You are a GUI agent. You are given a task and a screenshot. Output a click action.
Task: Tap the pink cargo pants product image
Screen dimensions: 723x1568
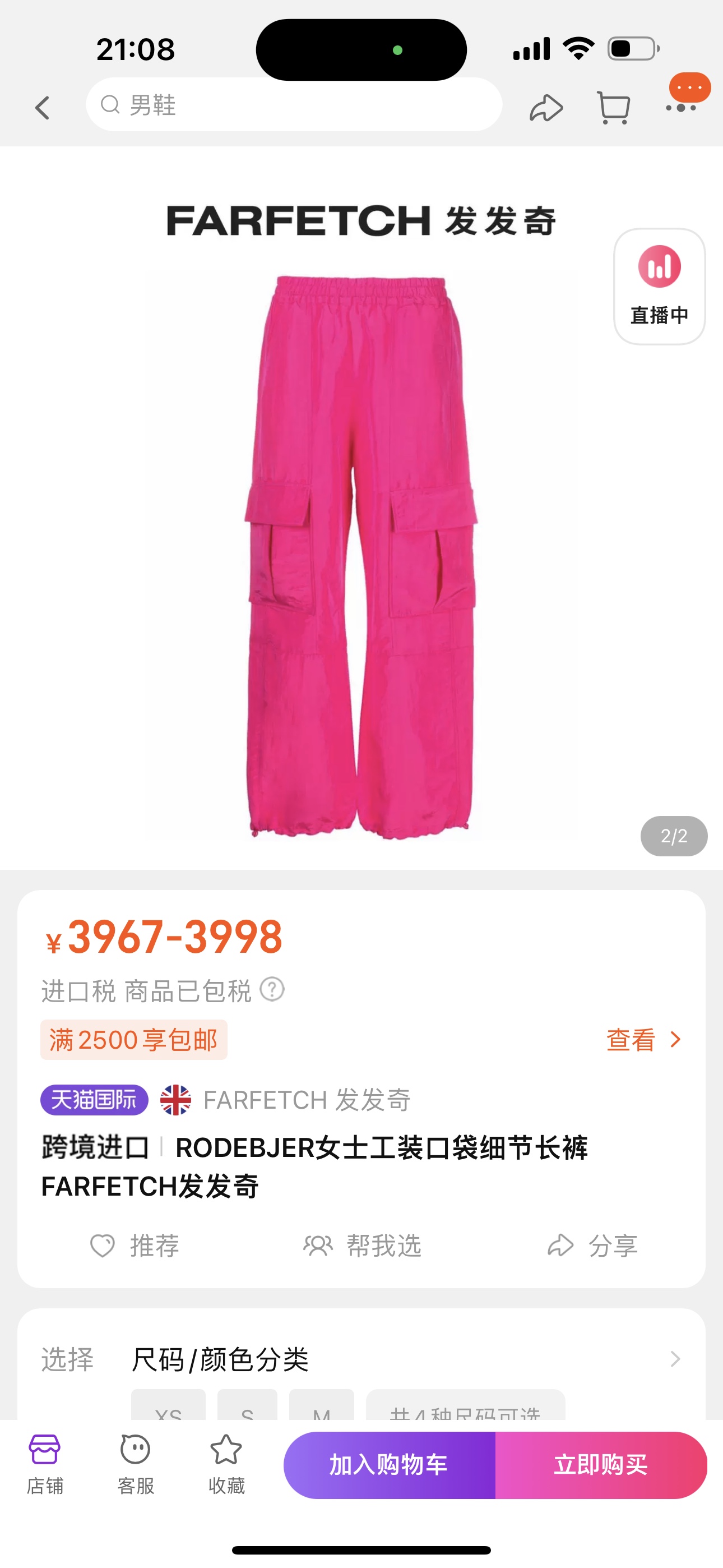[x=360, y=557]
